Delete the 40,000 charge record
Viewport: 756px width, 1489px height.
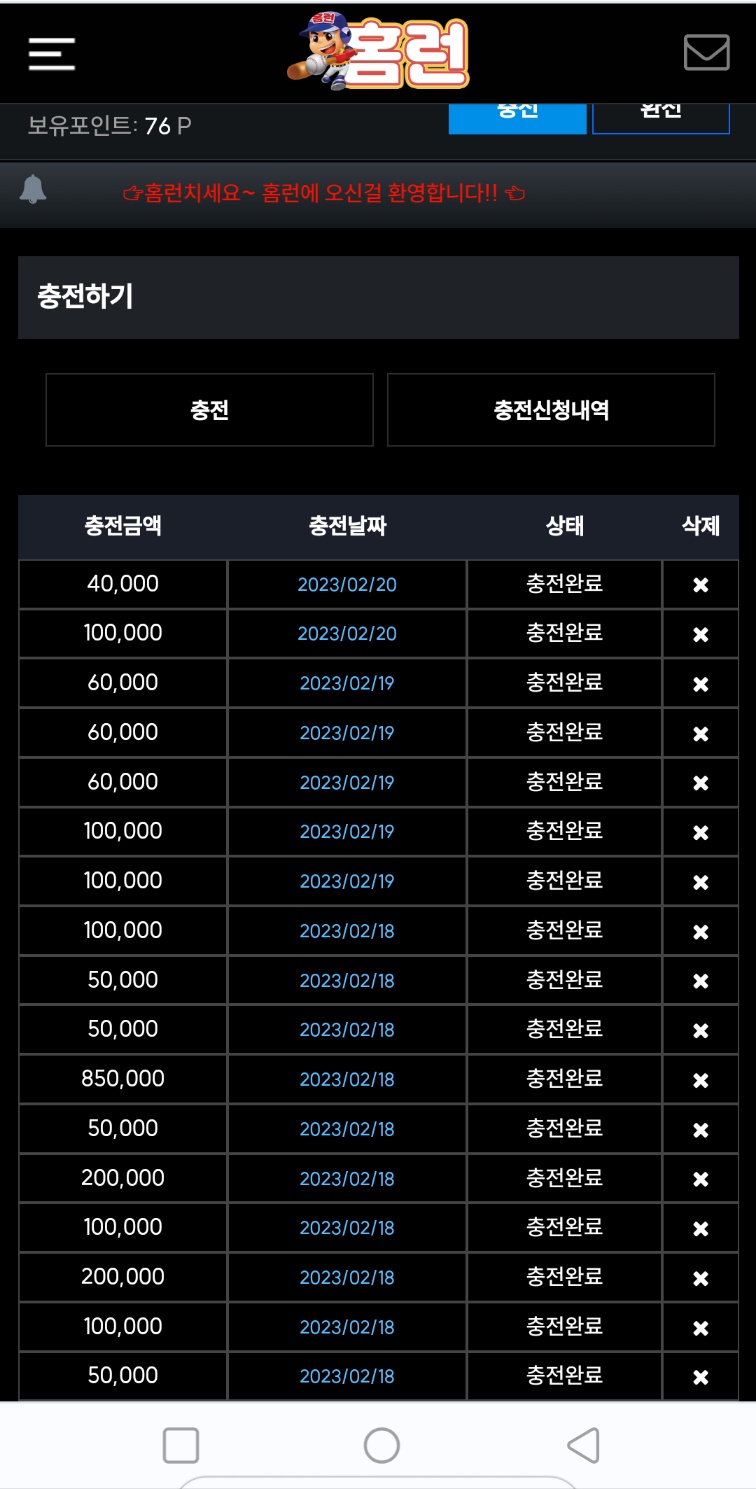click(x=701, y=585)
